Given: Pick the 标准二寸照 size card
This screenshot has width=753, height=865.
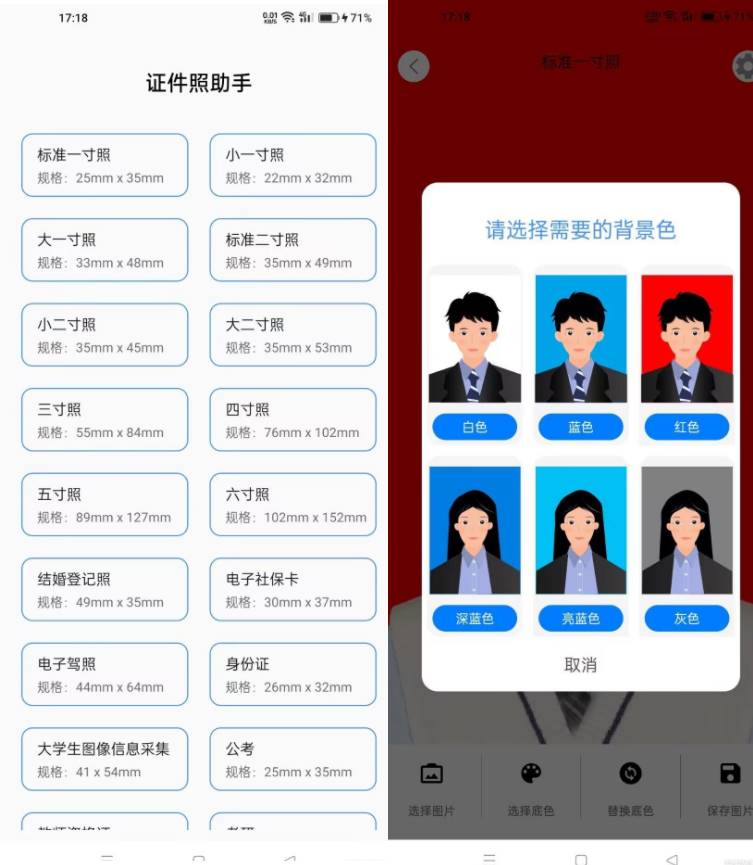Looking at the screenshot, I should click(x=292, y=250).
